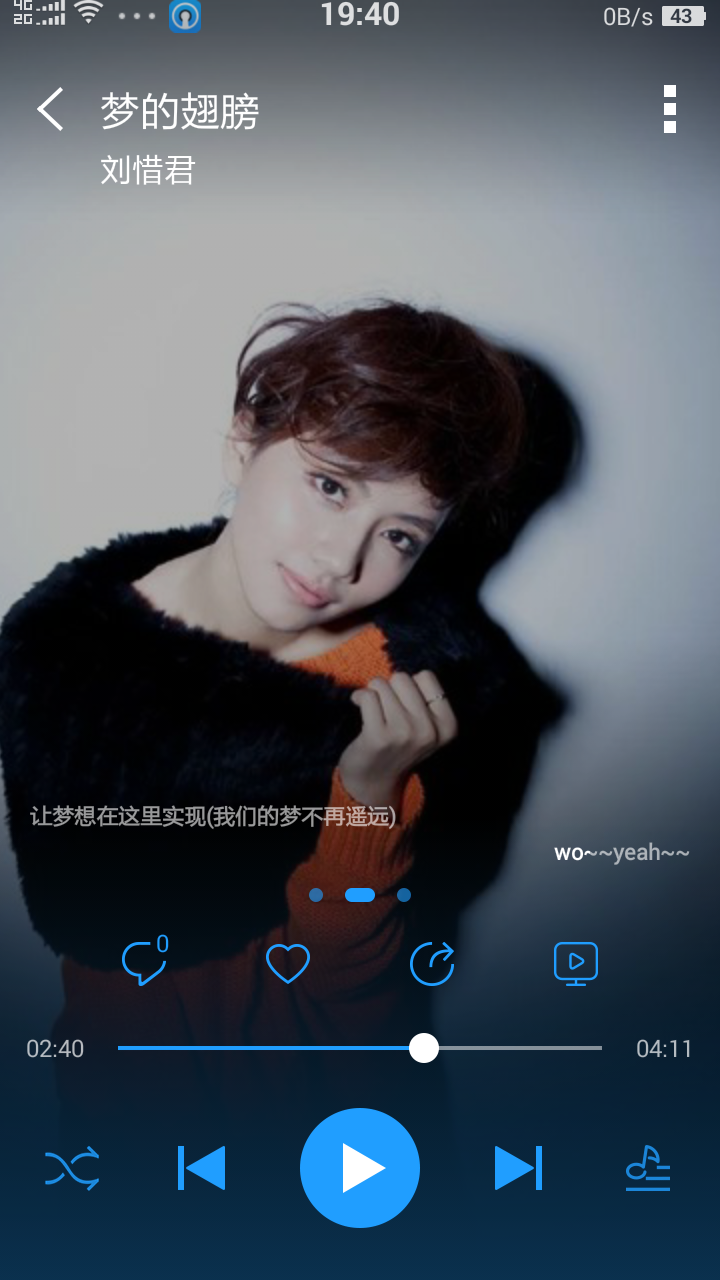Favorite the song by tapping the heart
This screenshot has width=720, height=1280.
click(x=287, y=963)
